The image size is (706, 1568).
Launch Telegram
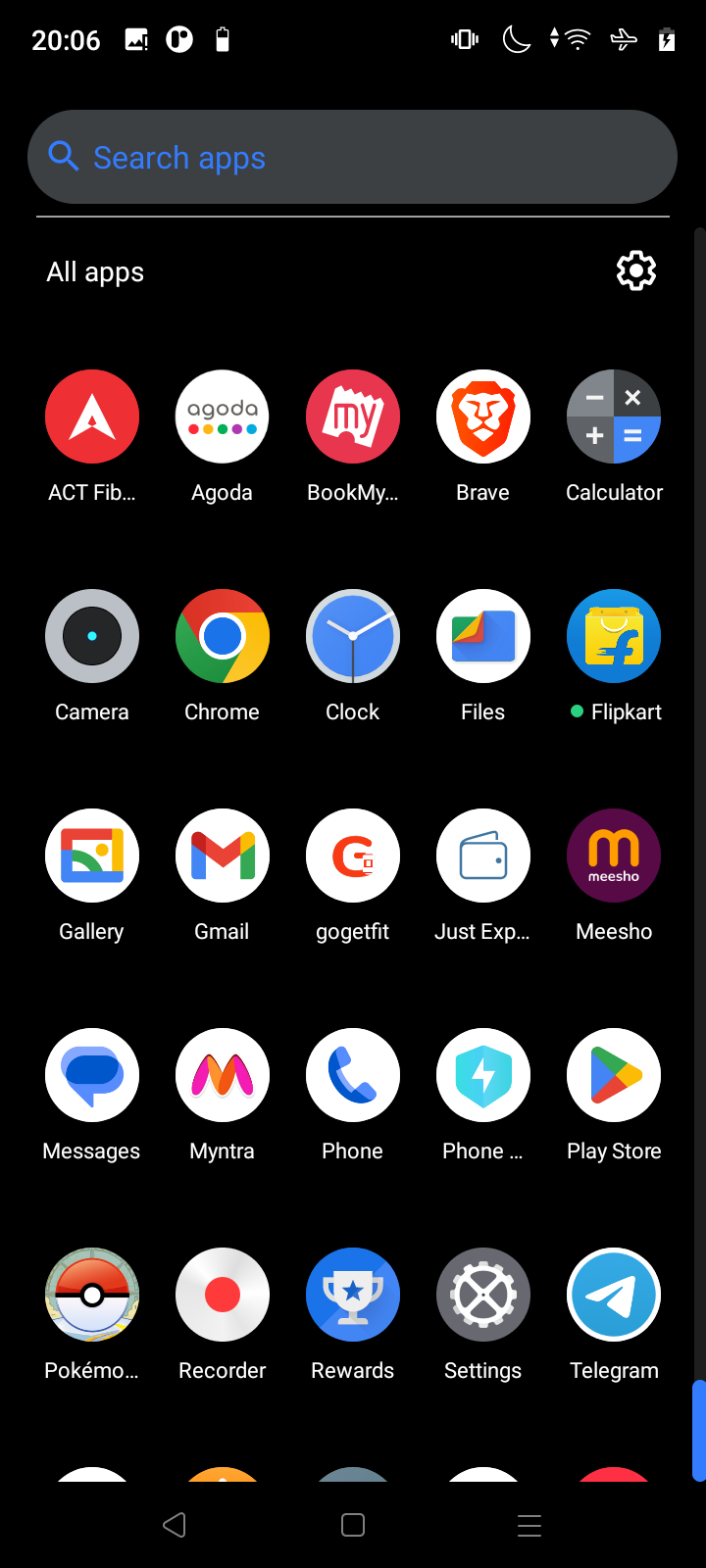pos(614,1295)
